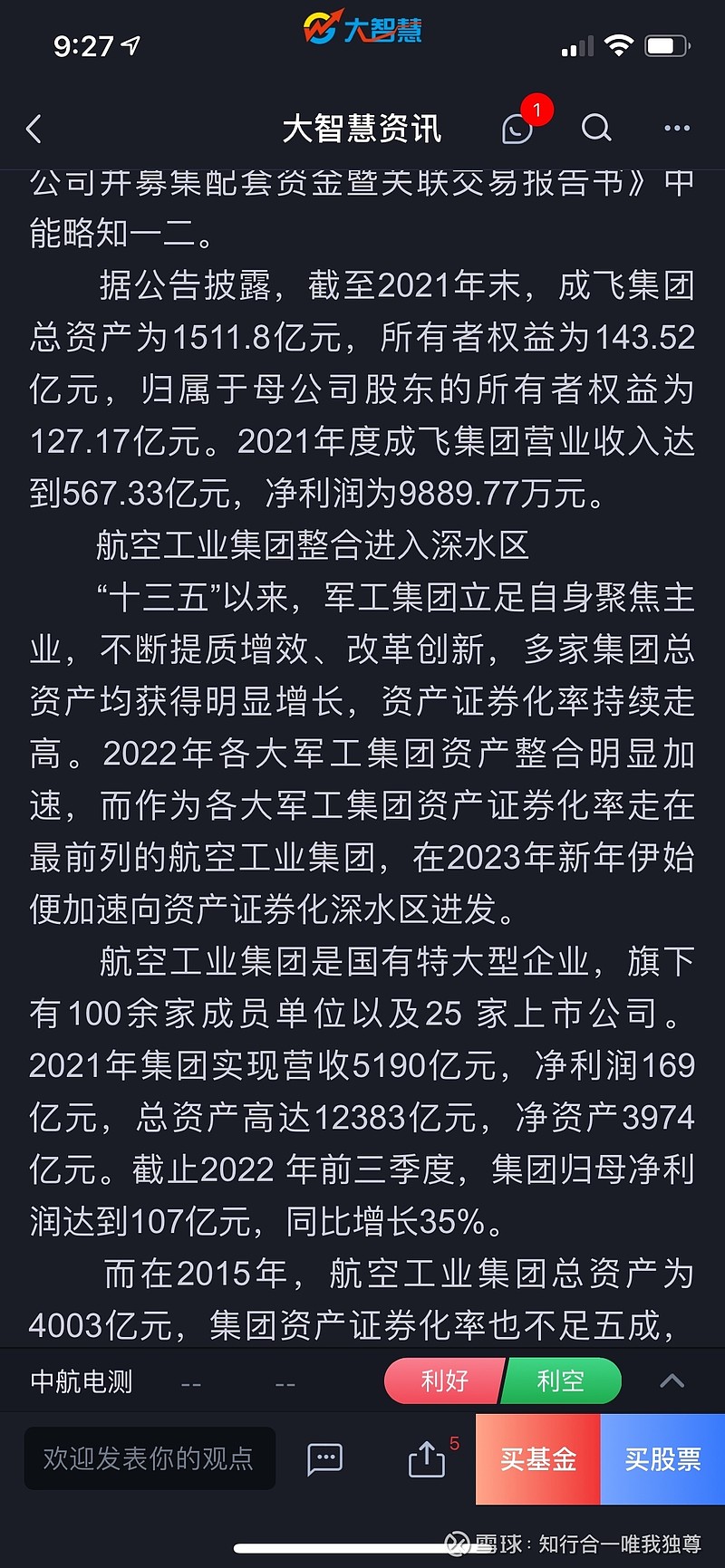Tap the red notification badge showing 1
725x1568 pixels.
536,109
